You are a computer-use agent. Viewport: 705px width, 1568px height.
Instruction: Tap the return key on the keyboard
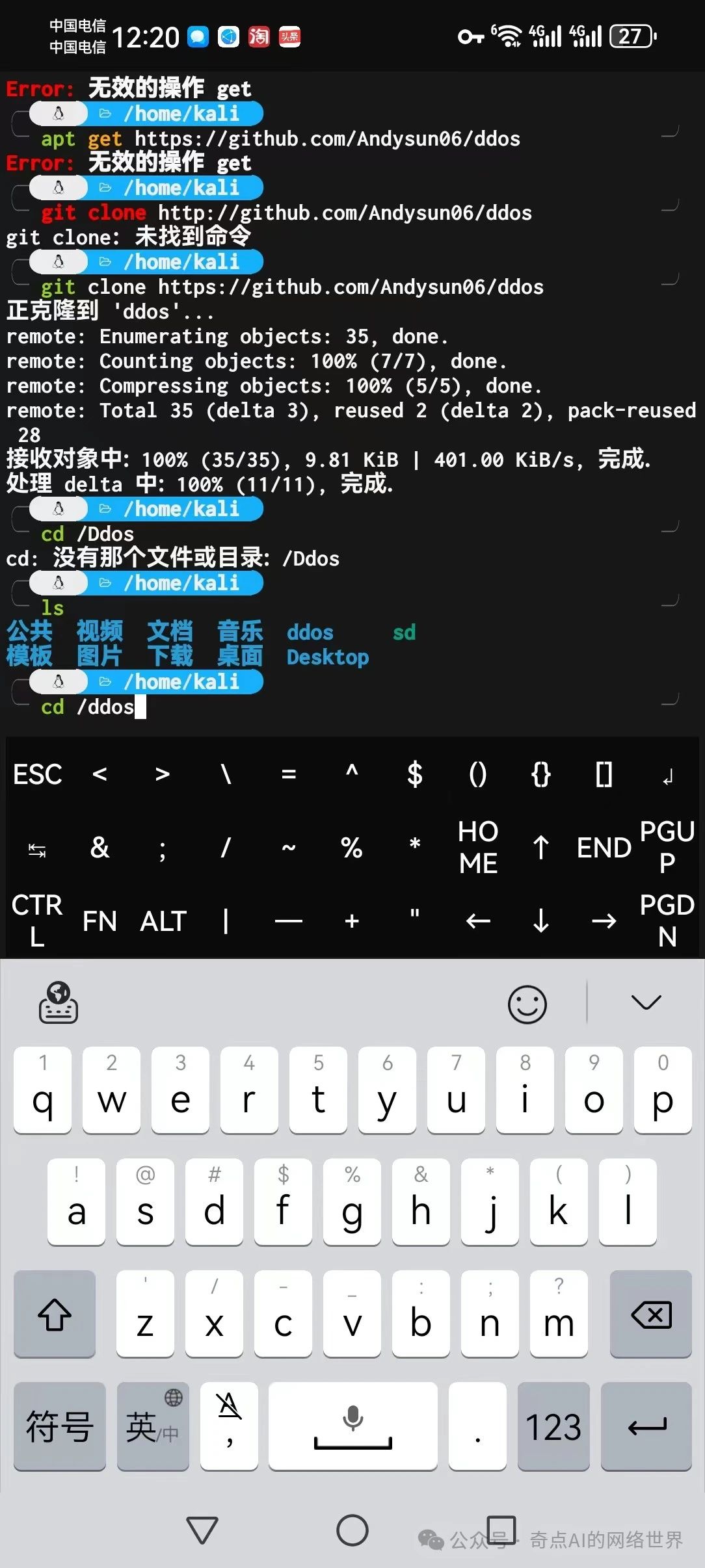[646, 1426]
